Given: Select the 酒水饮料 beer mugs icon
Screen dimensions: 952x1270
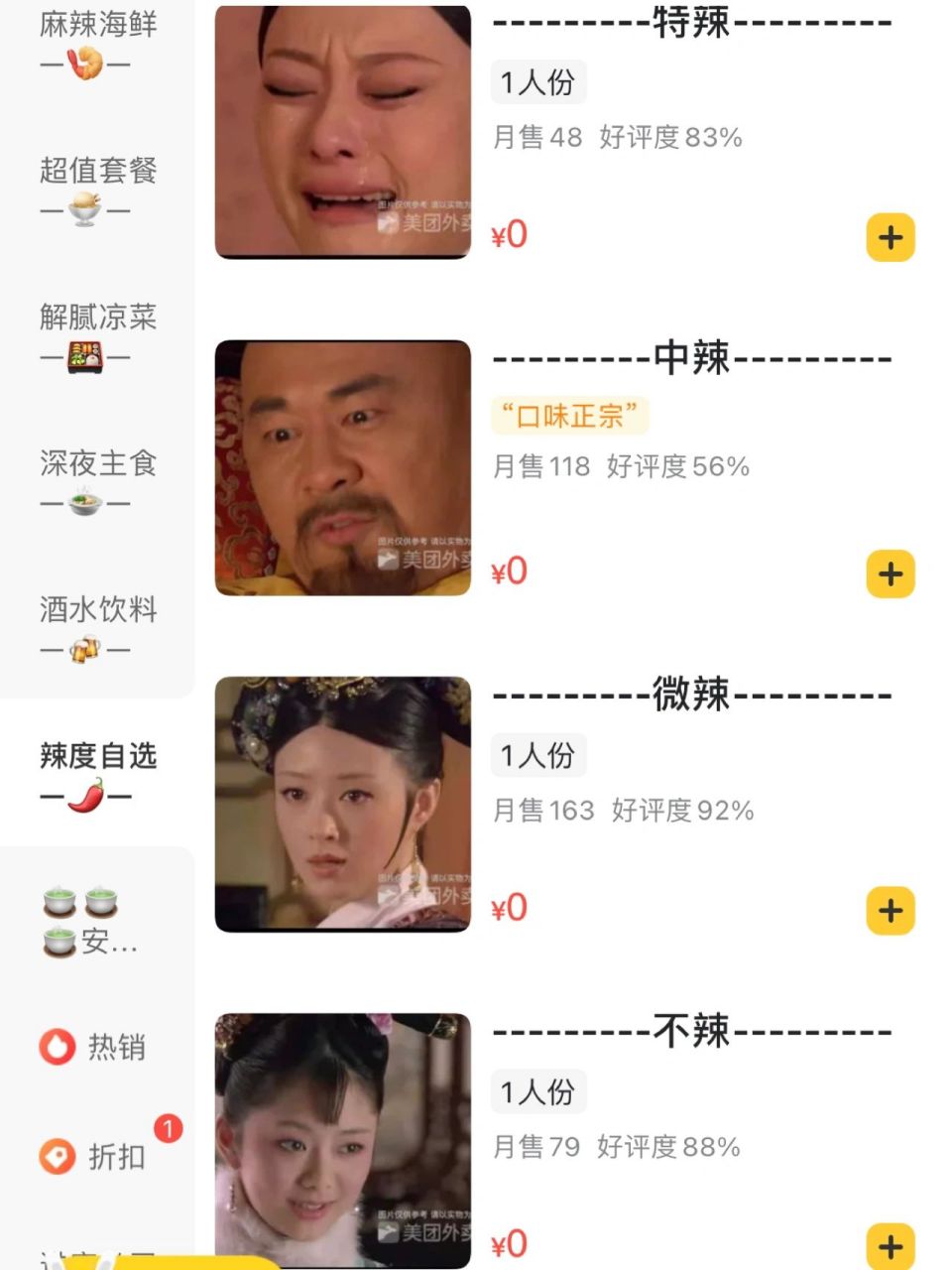Looking at the screenshot, I should 83,650.
